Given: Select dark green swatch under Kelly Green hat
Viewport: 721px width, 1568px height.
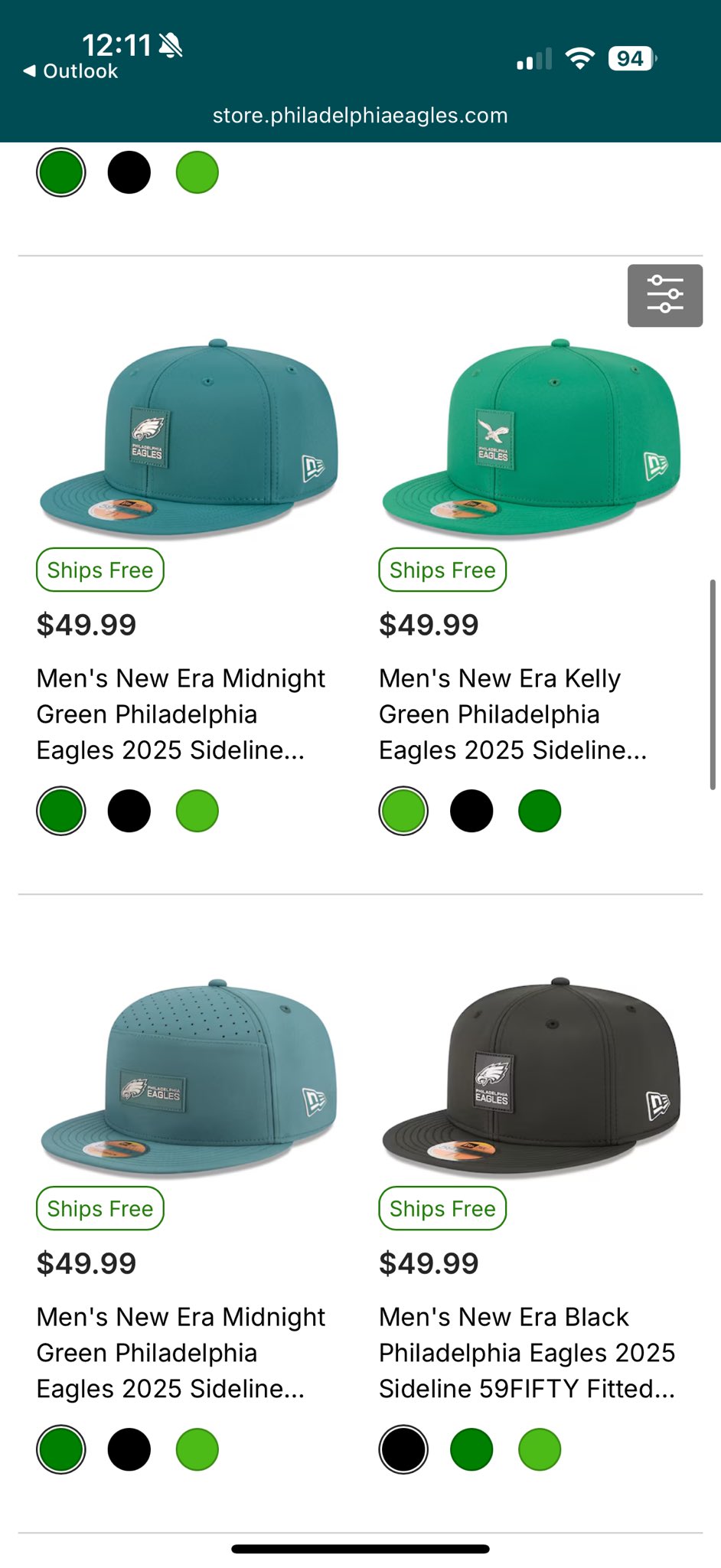Looking at the screenshot, I should [x=540, y=811].
